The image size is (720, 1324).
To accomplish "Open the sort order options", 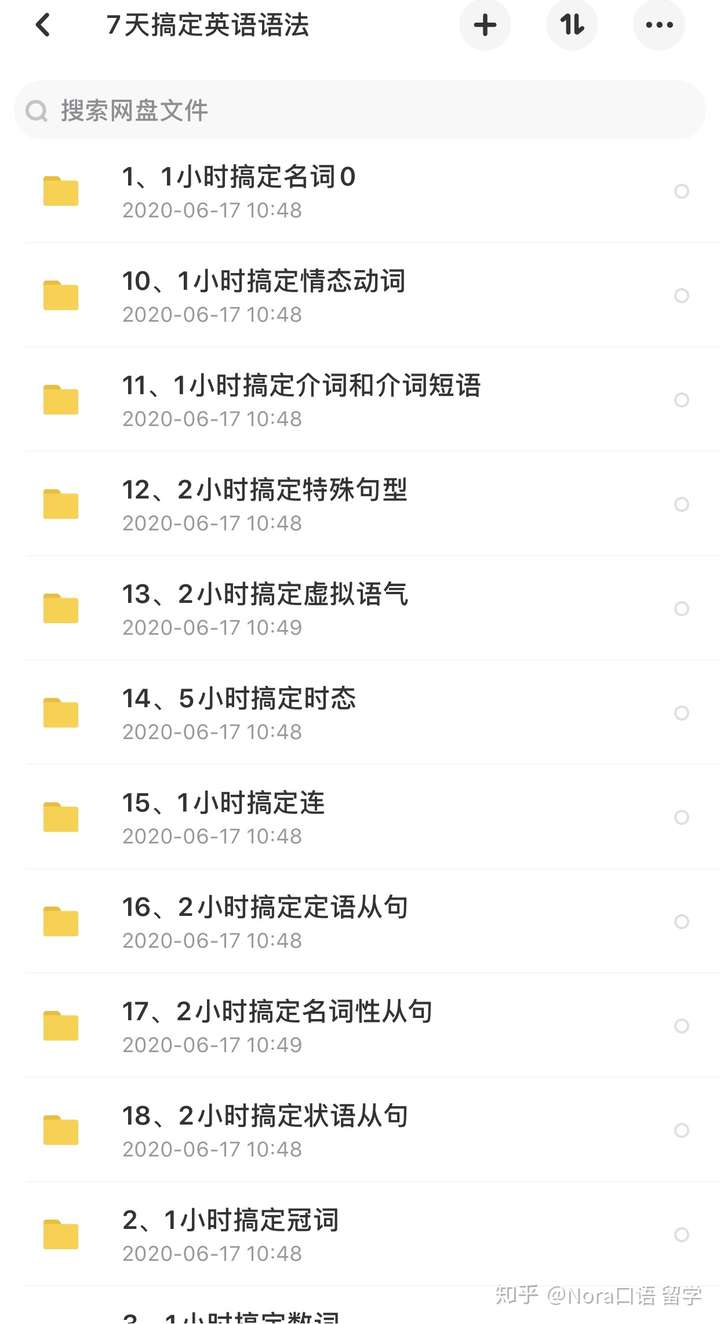I will 572,25.
